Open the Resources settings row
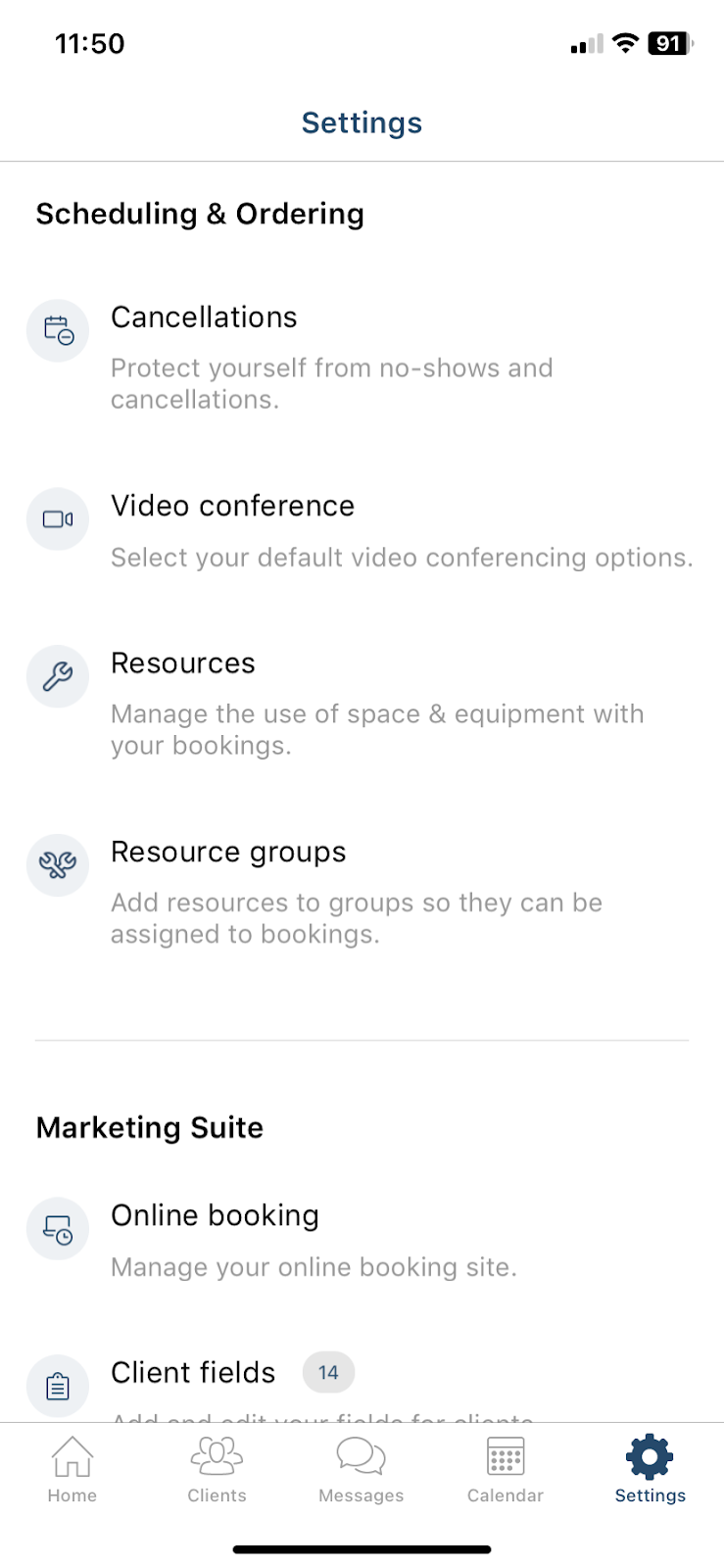 (362, 703)
